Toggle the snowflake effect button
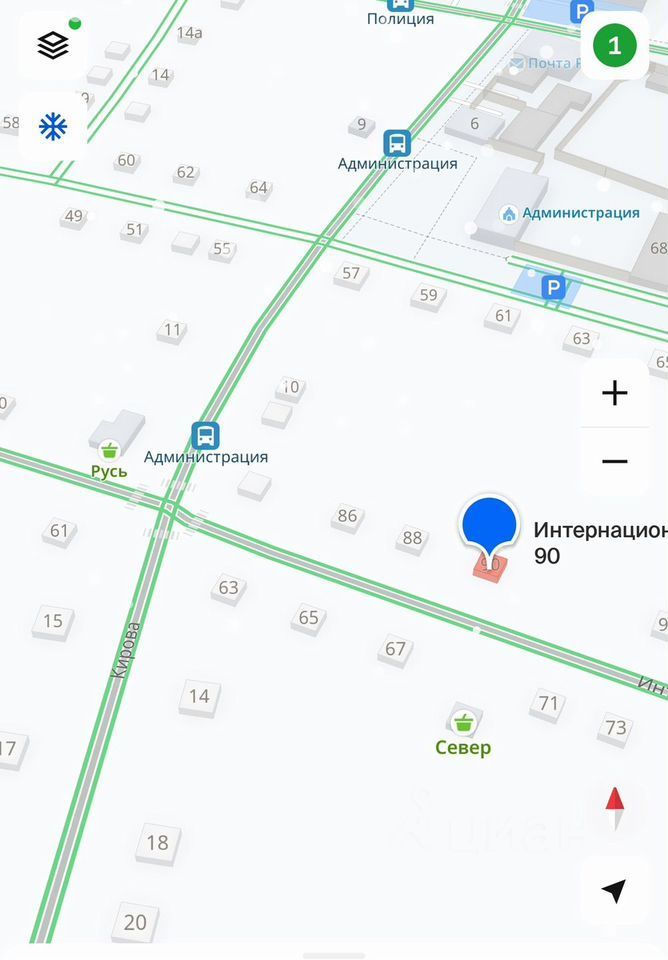668x960 pixels. pos(53,126)
